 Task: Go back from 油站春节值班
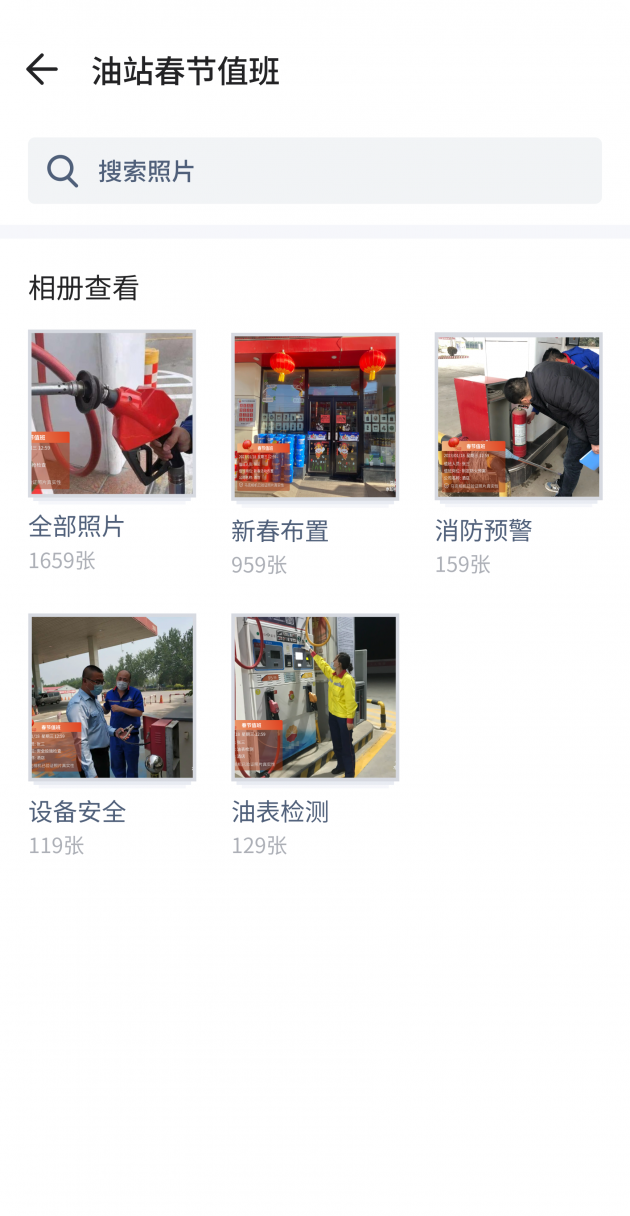[42, 70]
